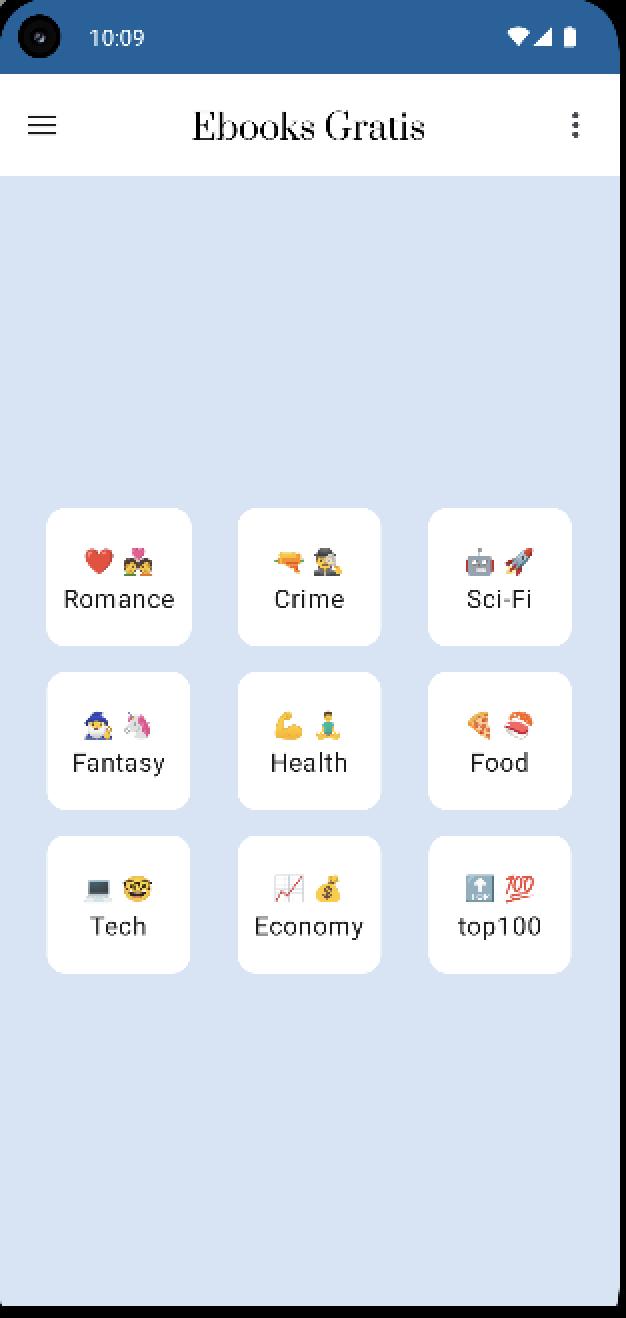The width and height of the screenshot is (626, 1318).
Task: Open the Crime category card
Action: (309, 577)
